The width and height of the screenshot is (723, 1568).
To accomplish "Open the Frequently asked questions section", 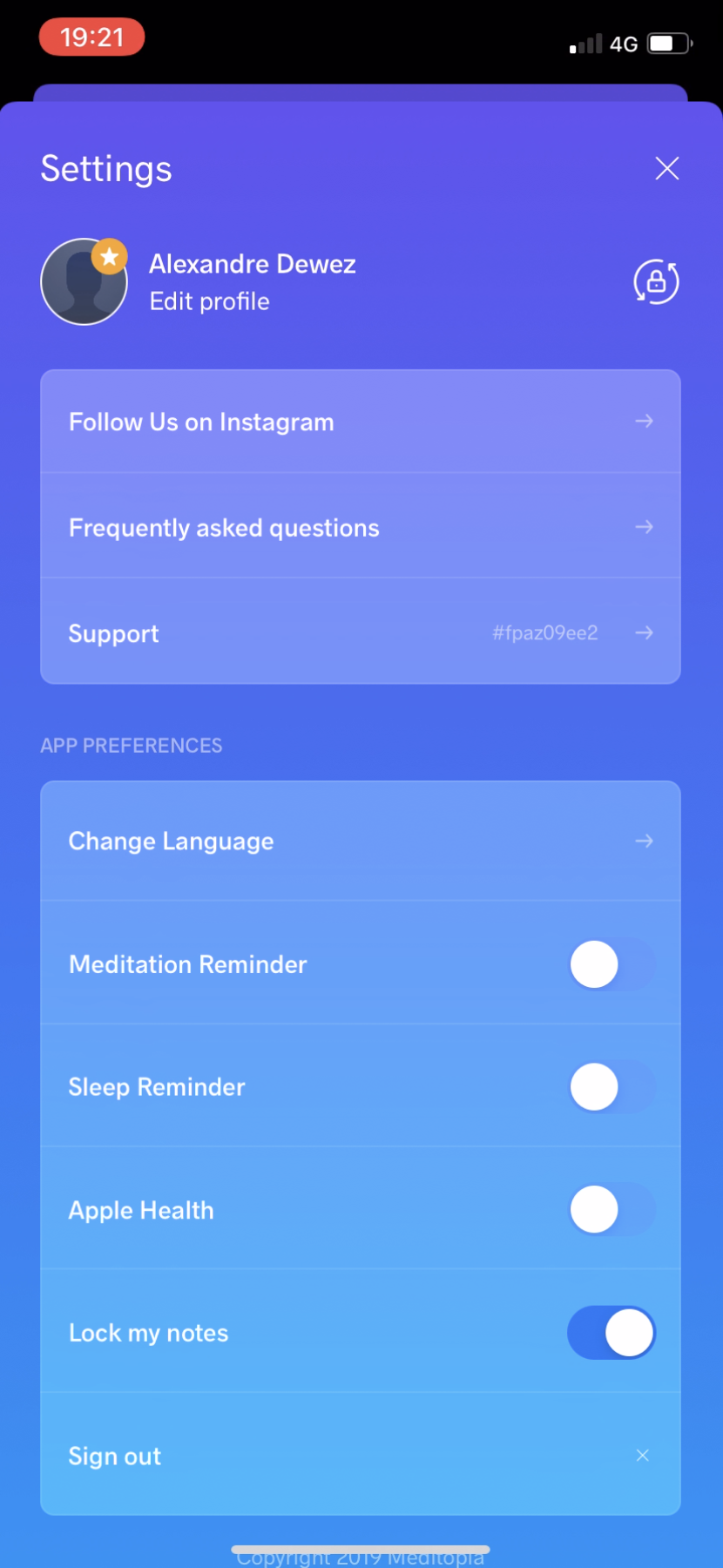I will click(224, 527).
